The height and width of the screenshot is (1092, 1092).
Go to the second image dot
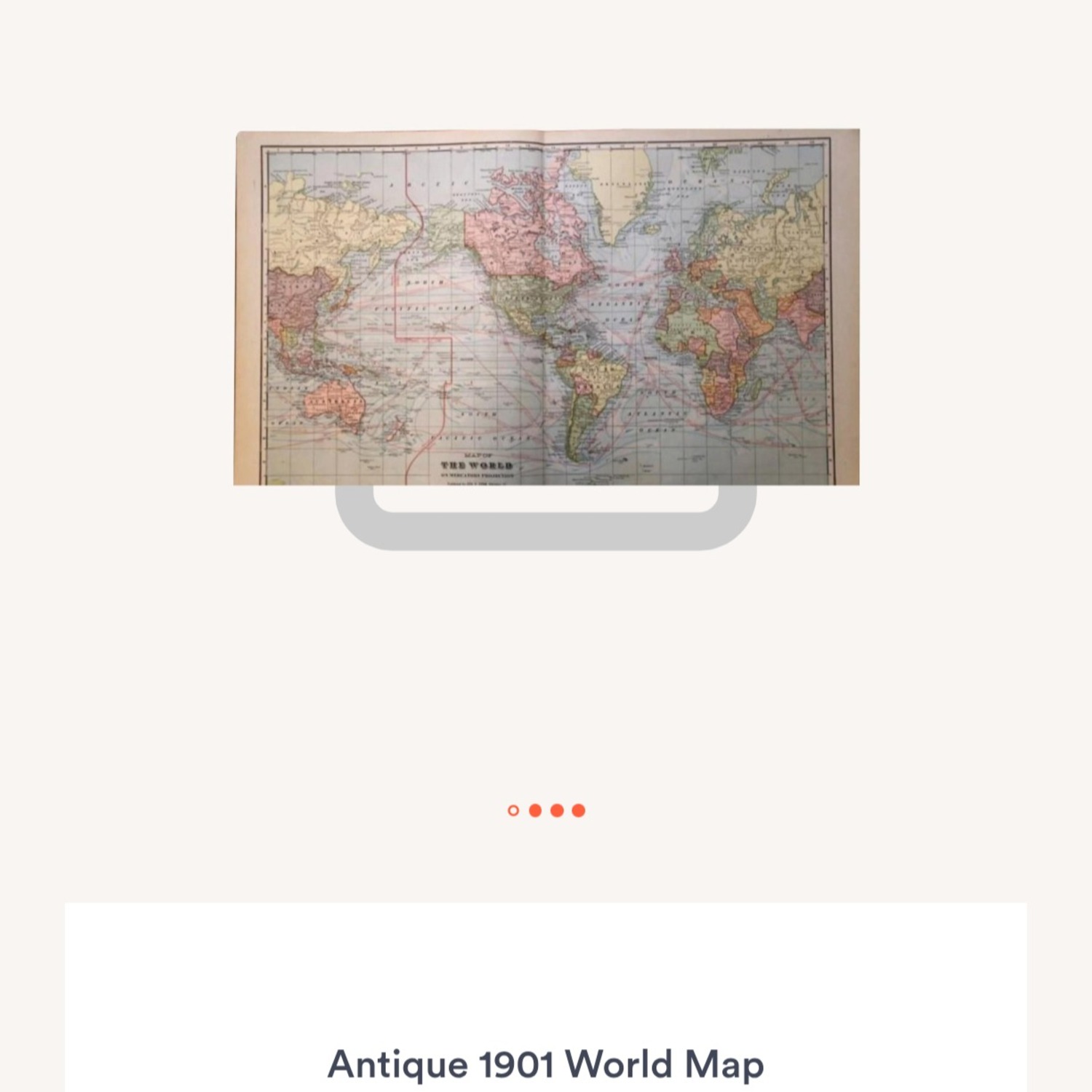[535, 810]
